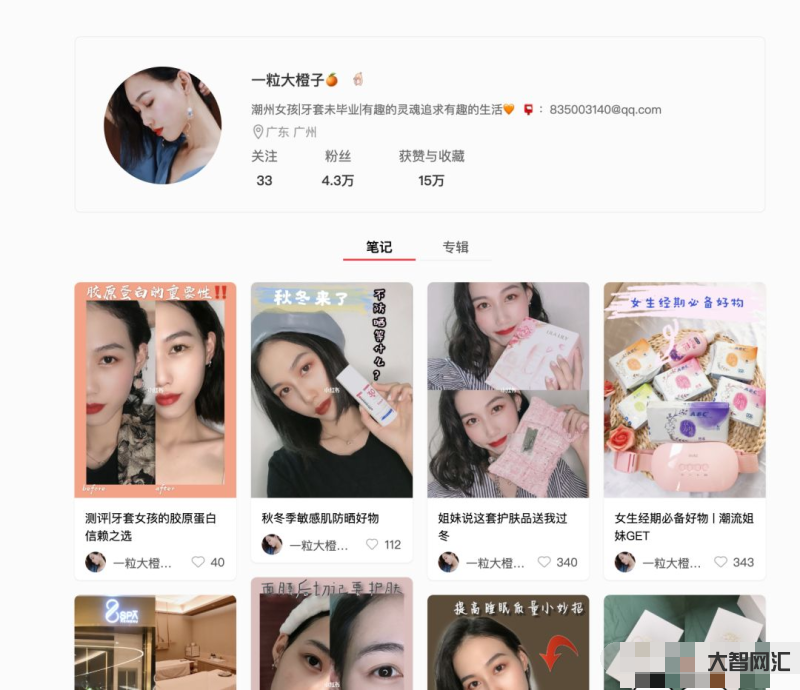Open the profile avatar of 一粒大橙子

(x=162, y=125)
